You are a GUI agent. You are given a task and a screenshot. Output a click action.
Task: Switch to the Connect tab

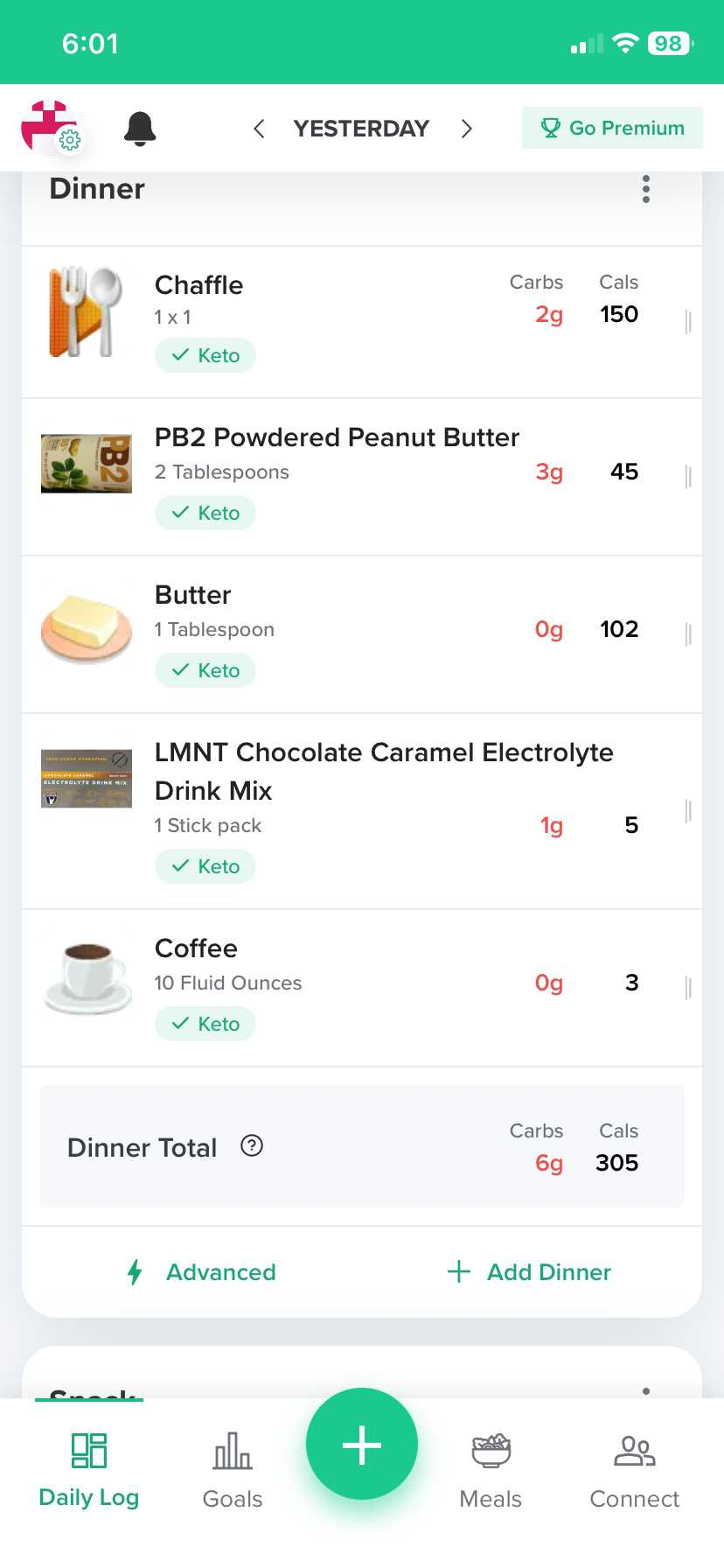click(635, 1470)
